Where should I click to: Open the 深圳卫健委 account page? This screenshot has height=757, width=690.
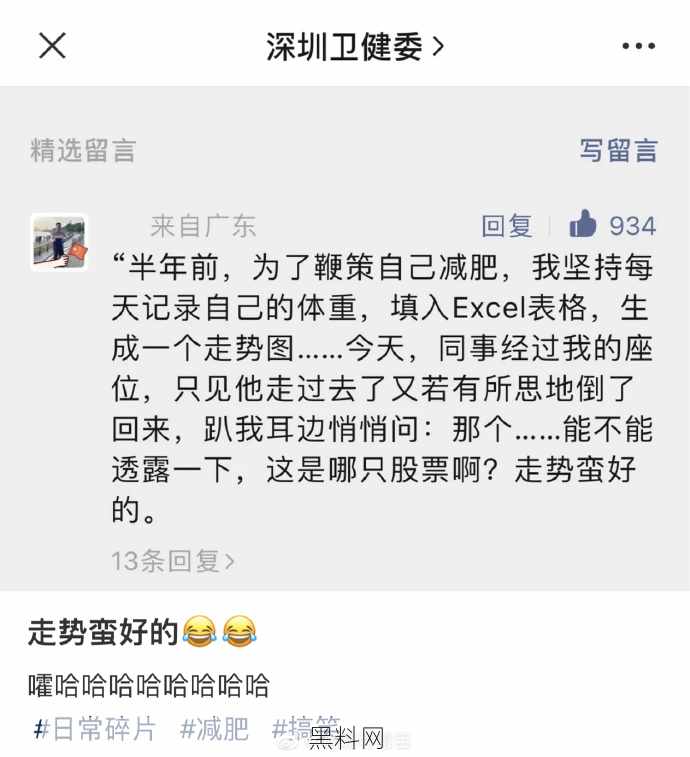click(x=354, y=46)
